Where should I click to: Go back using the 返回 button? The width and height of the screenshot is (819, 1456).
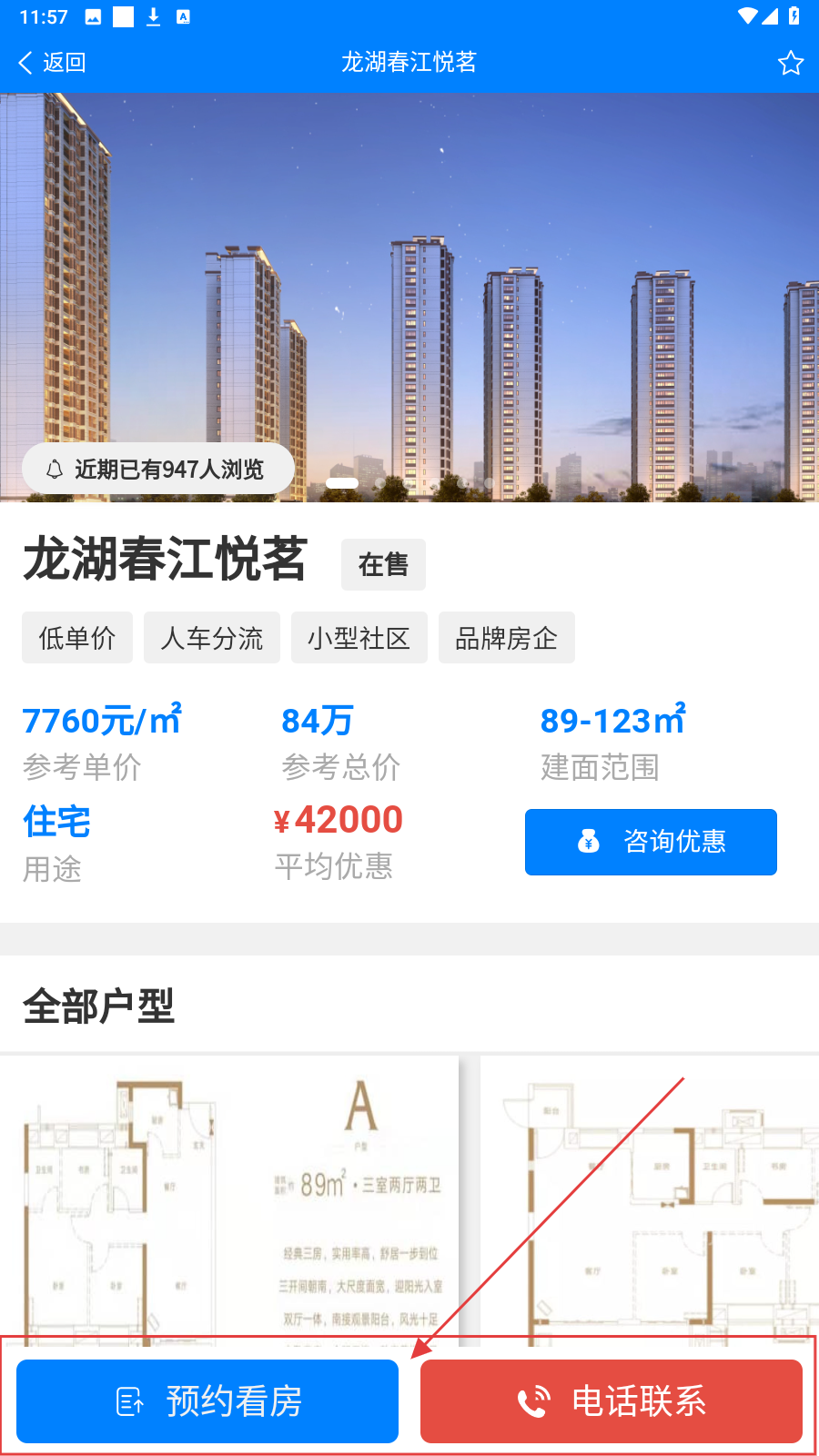[53, 62]
